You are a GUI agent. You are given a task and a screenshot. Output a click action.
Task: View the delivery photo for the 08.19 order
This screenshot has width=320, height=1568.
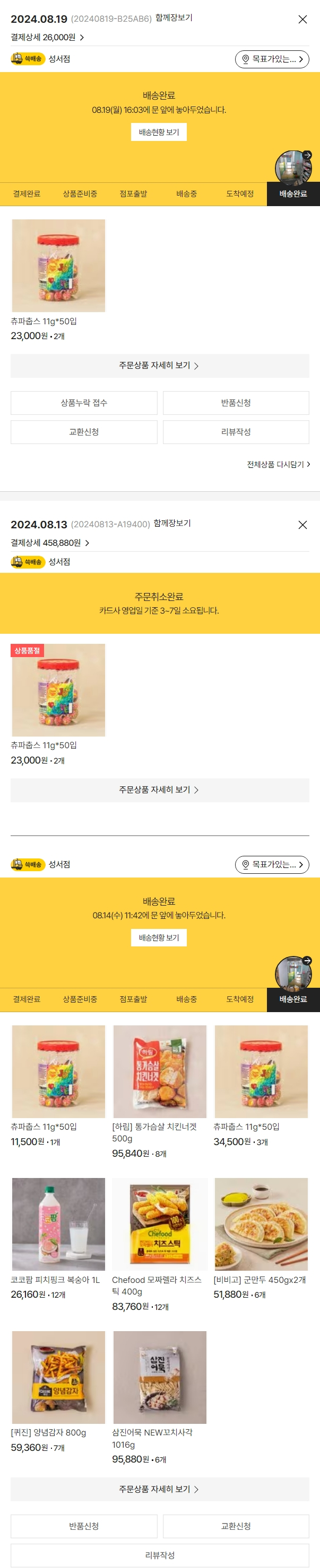[293, 166]
